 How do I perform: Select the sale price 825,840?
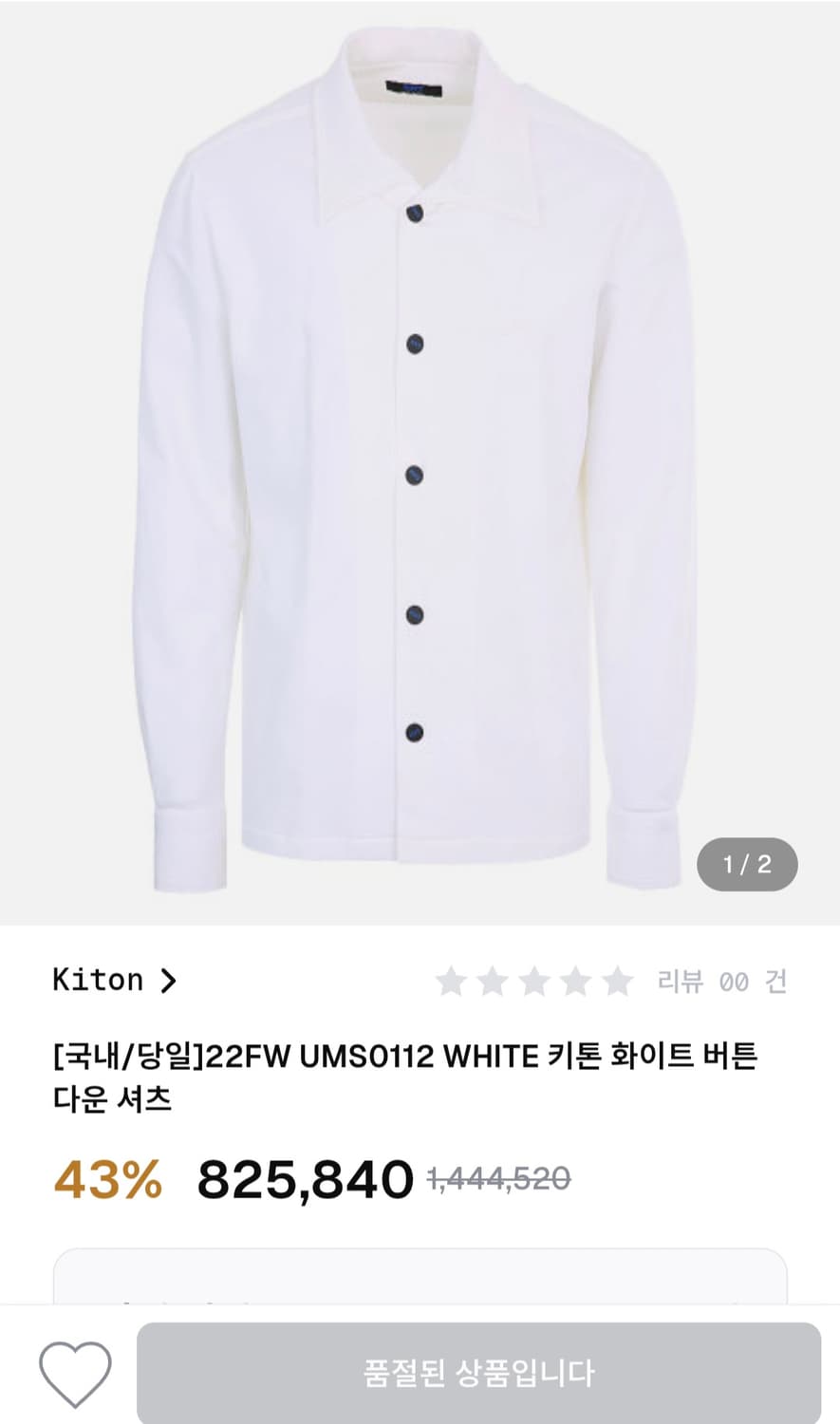click(304, 1180)
